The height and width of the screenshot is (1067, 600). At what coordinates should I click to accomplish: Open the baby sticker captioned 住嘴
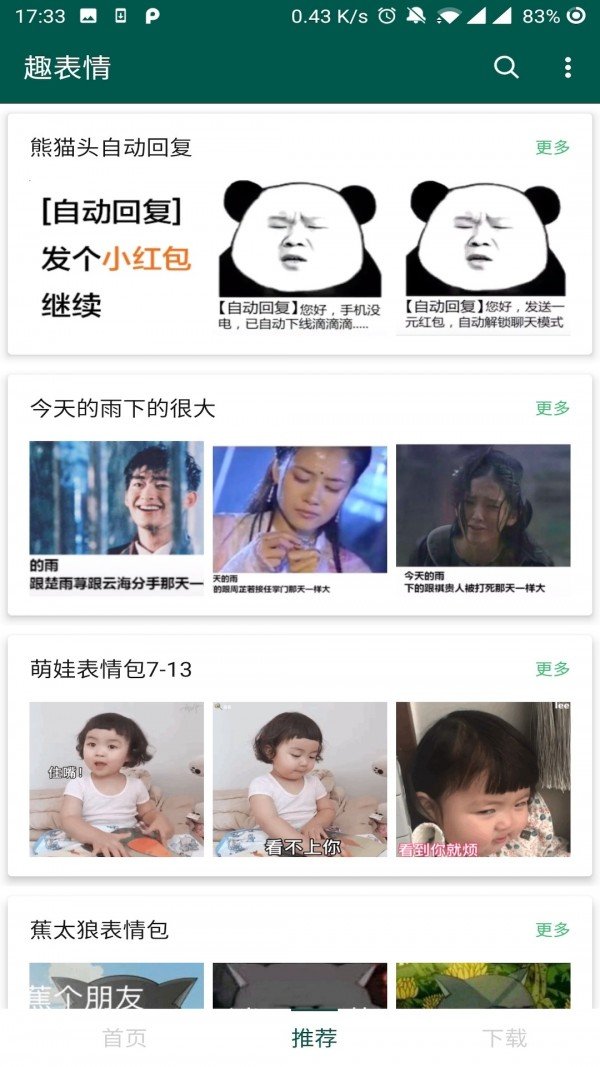pos(116,779)
